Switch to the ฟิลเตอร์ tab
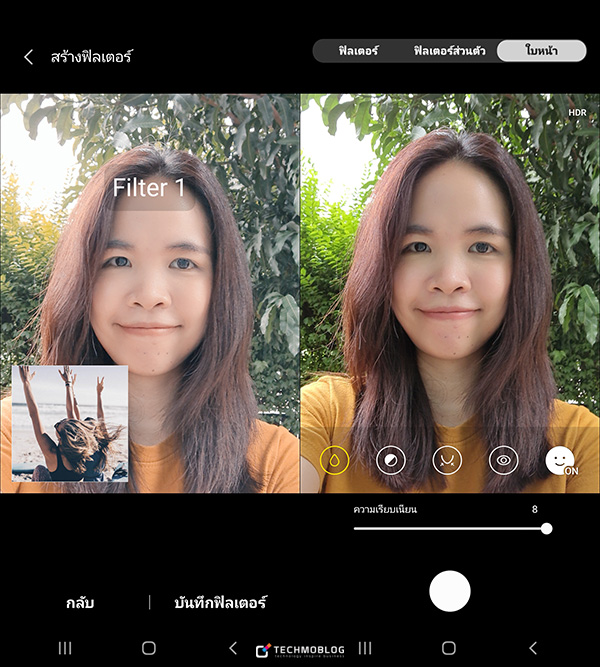This screenshot has width=600, height=667. [x=358, y=51]
